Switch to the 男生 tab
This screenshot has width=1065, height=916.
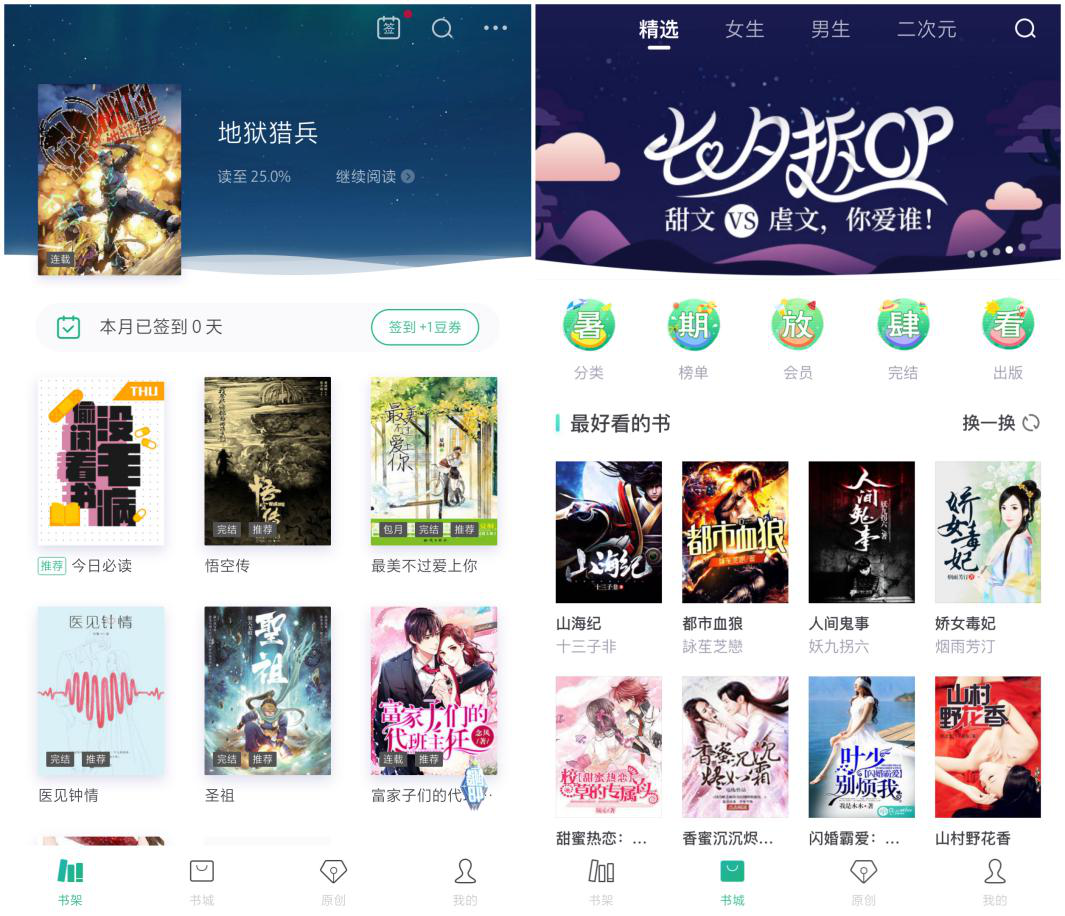830,29
